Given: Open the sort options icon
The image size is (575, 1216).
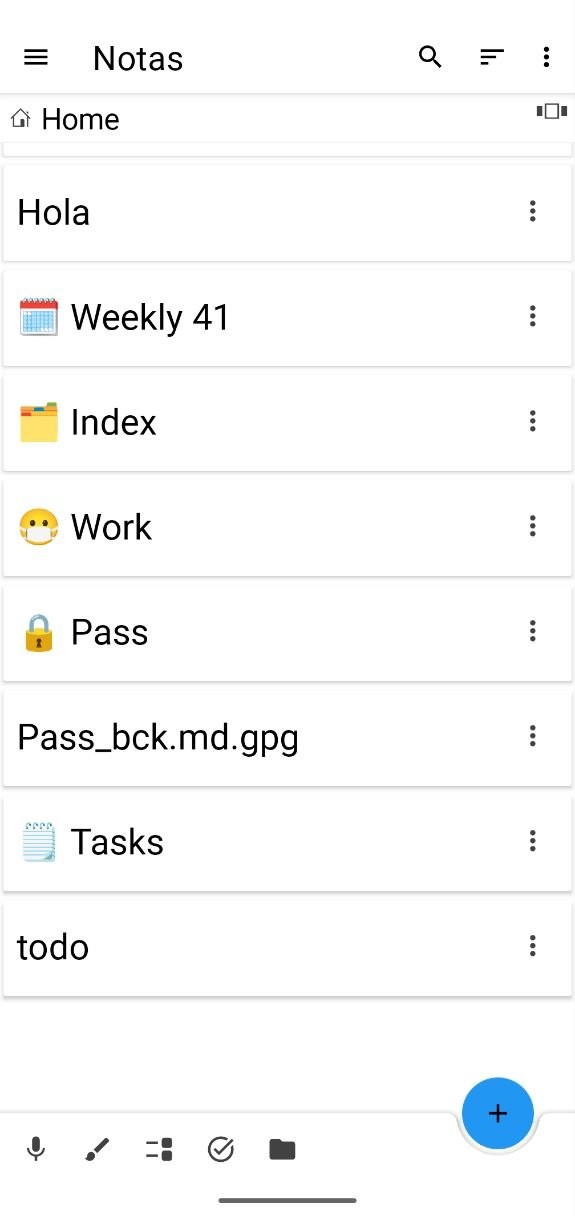Looking at the screenshot, I should (491, 57).
